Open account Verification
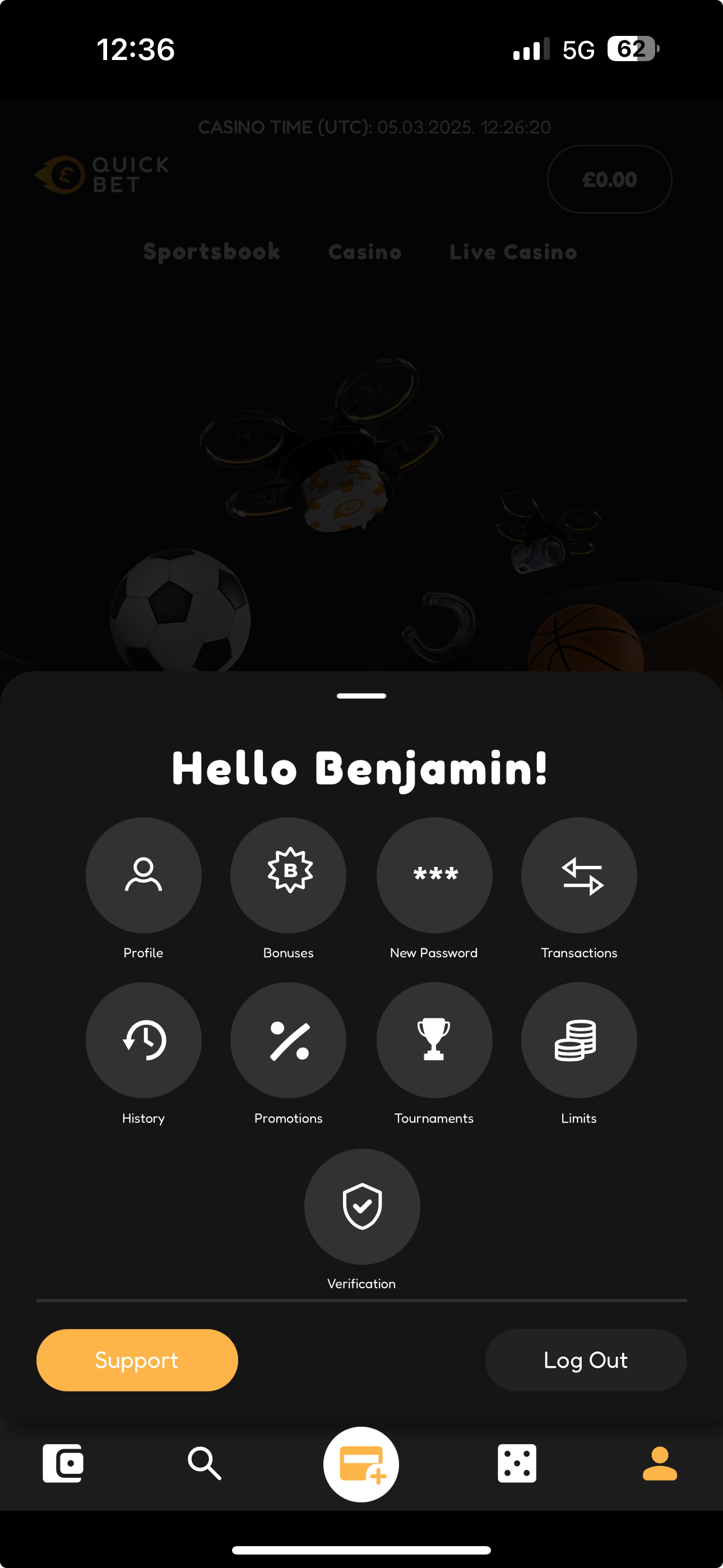 (x=361, y=1206)
